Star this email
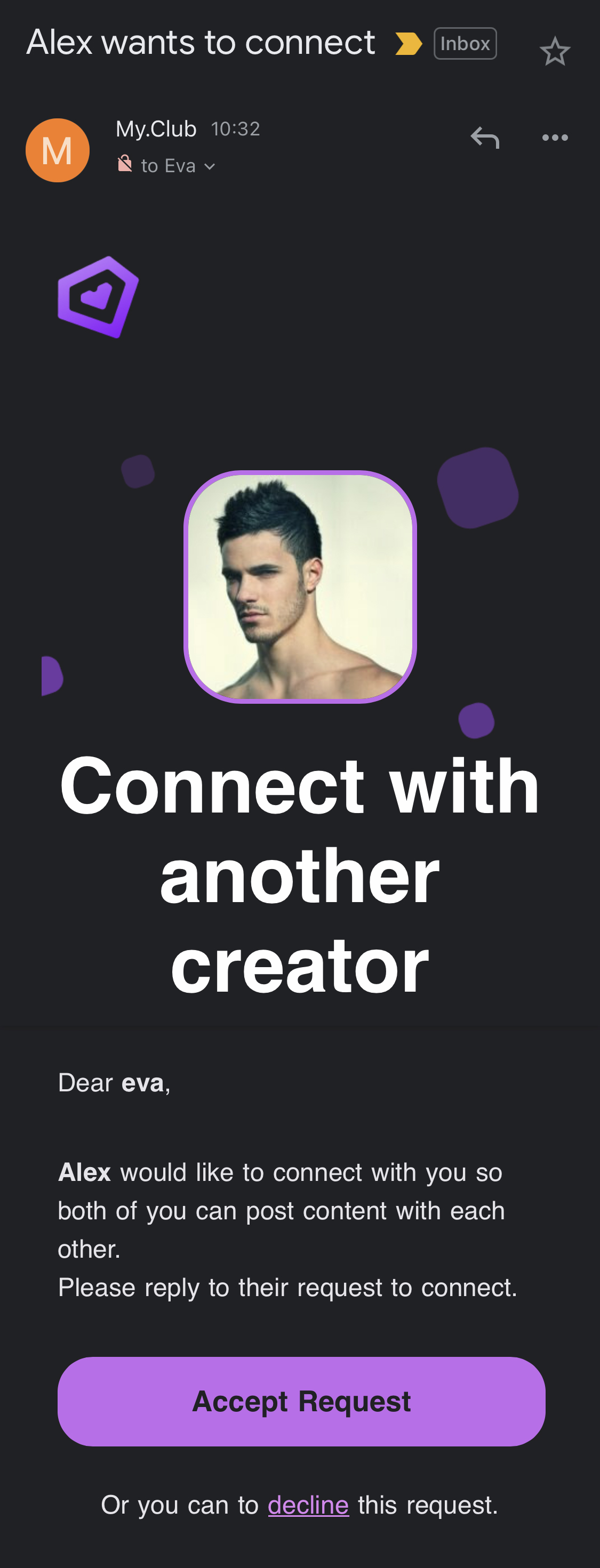 tap(554, 51)
